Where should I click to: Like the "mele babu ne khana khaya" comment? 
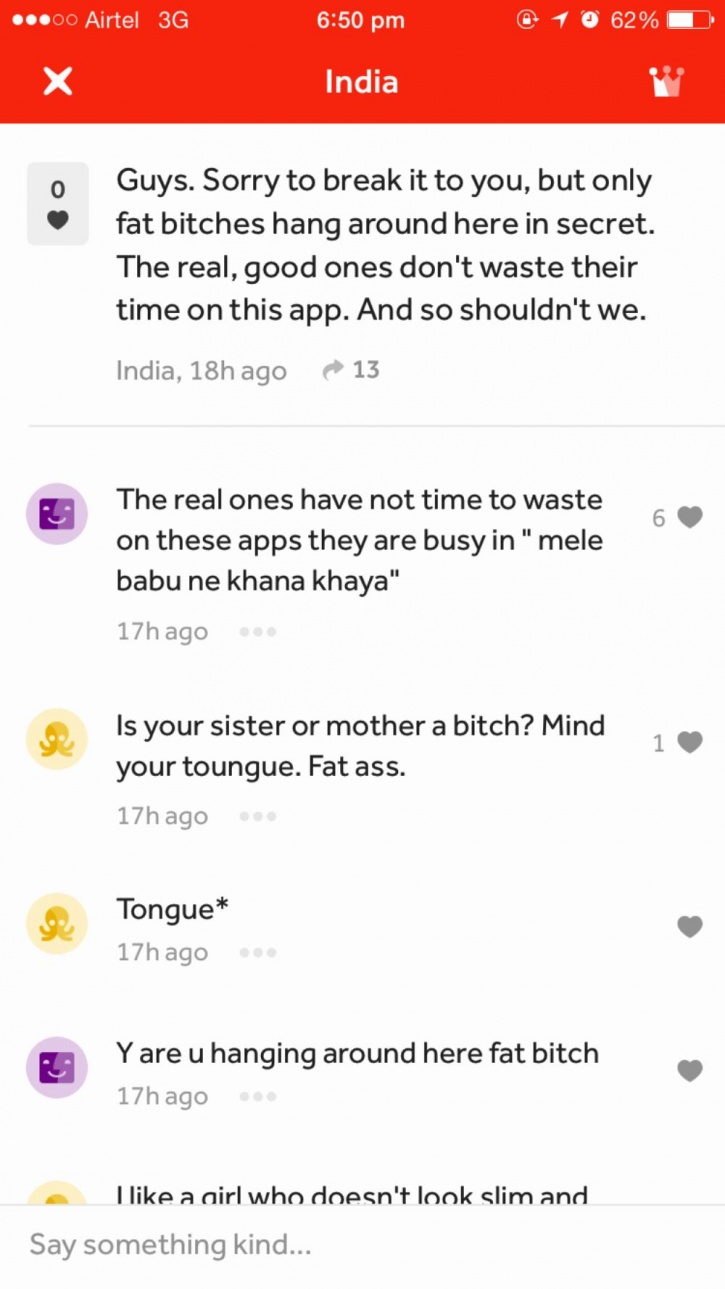click(x=690, y=517)
